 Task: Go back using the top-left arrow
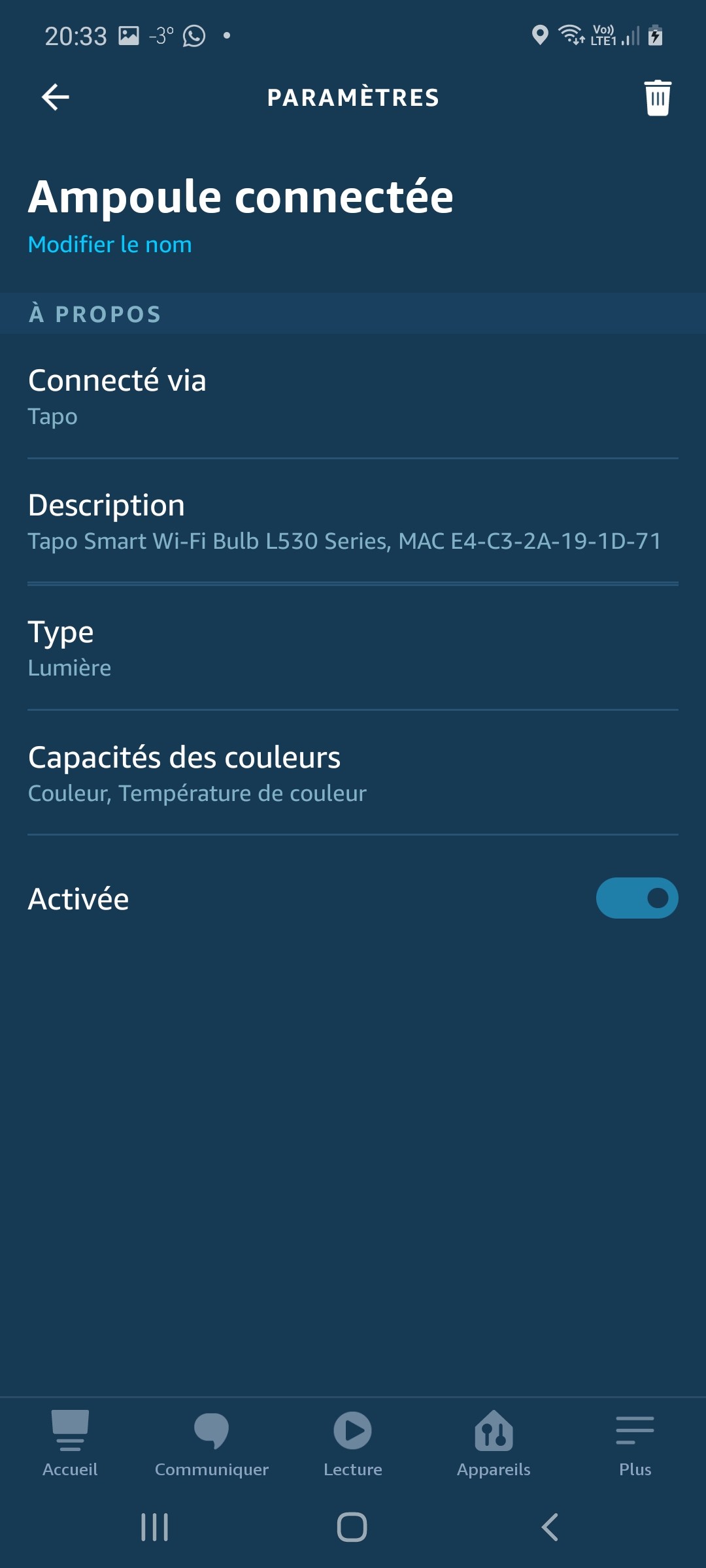click(56, 97)
